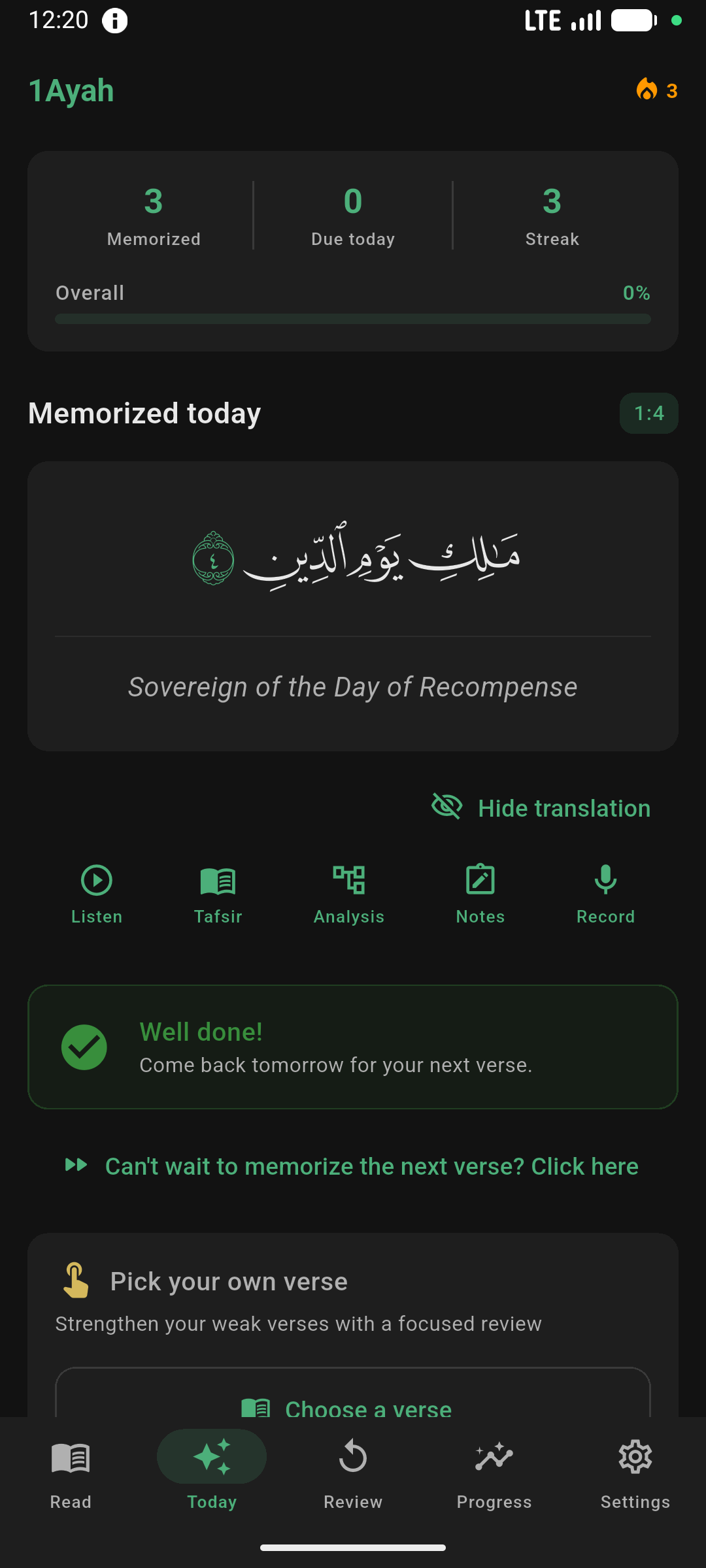Open the verse Analysis
Image resolution: width=706 pixels, height=1568 pixels.
coord(349,892)
